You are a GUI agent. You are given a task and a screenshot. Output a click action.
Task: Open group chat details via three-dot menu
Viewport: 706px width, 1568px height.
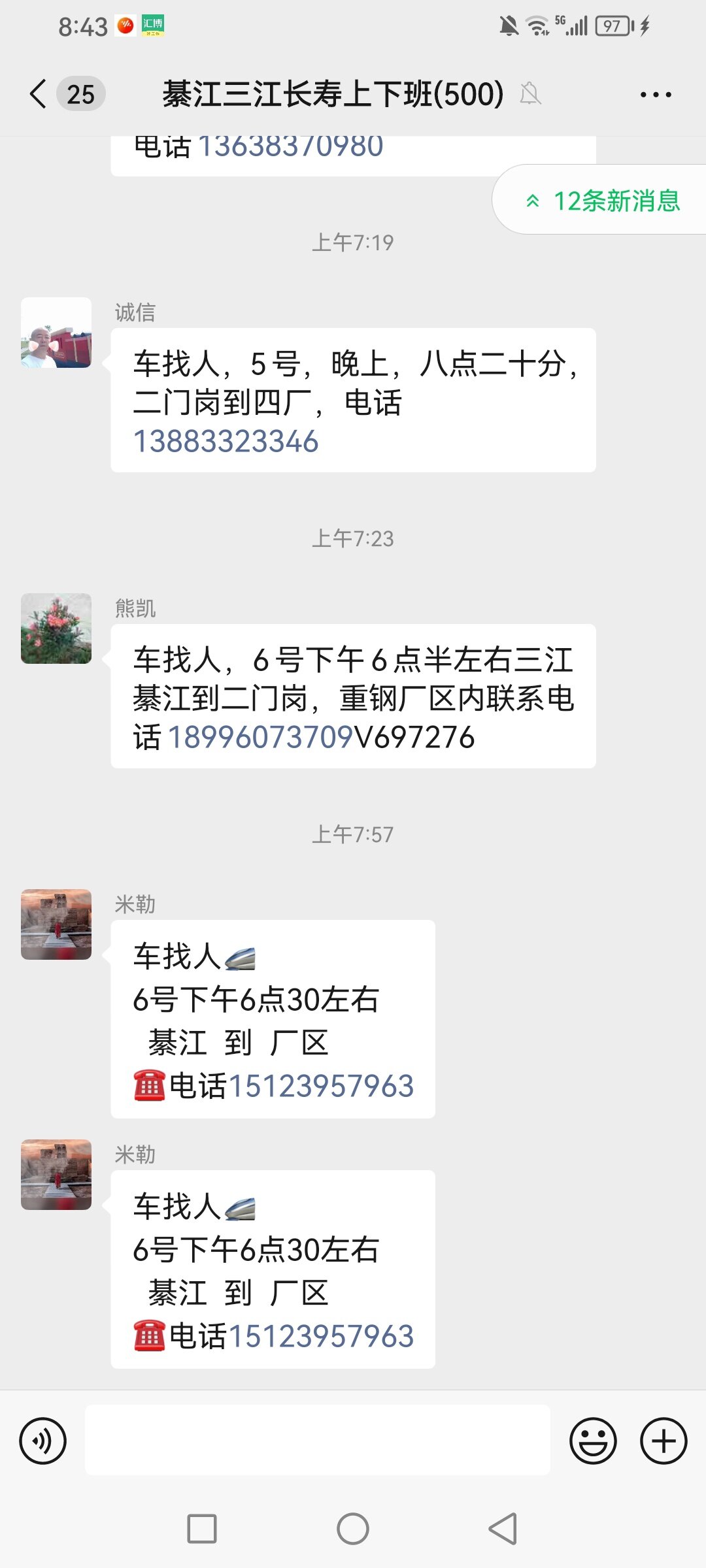click(655, 95)
